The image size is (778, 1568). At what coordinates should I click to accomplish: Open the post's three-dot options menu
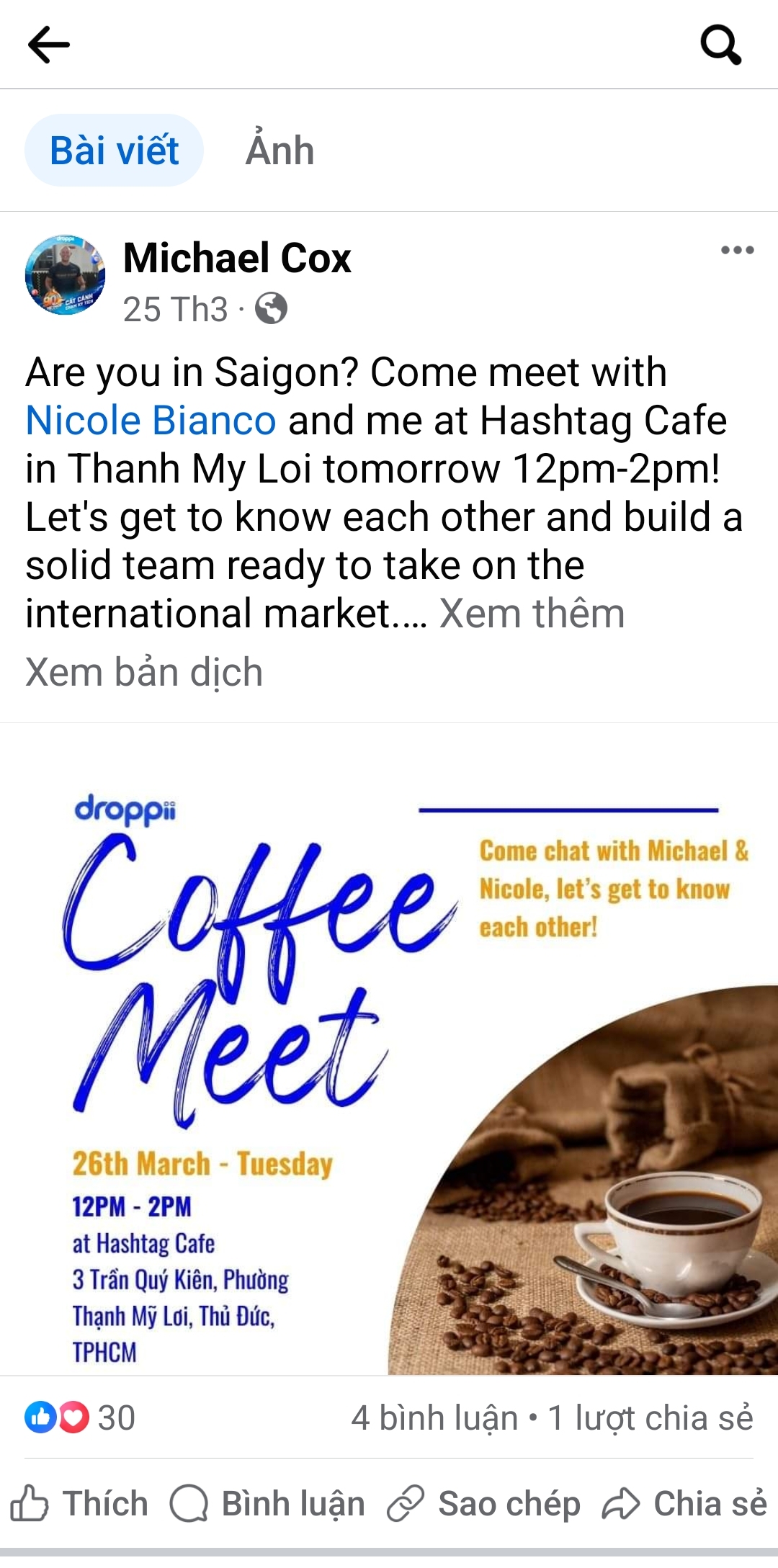click(737, 251)
